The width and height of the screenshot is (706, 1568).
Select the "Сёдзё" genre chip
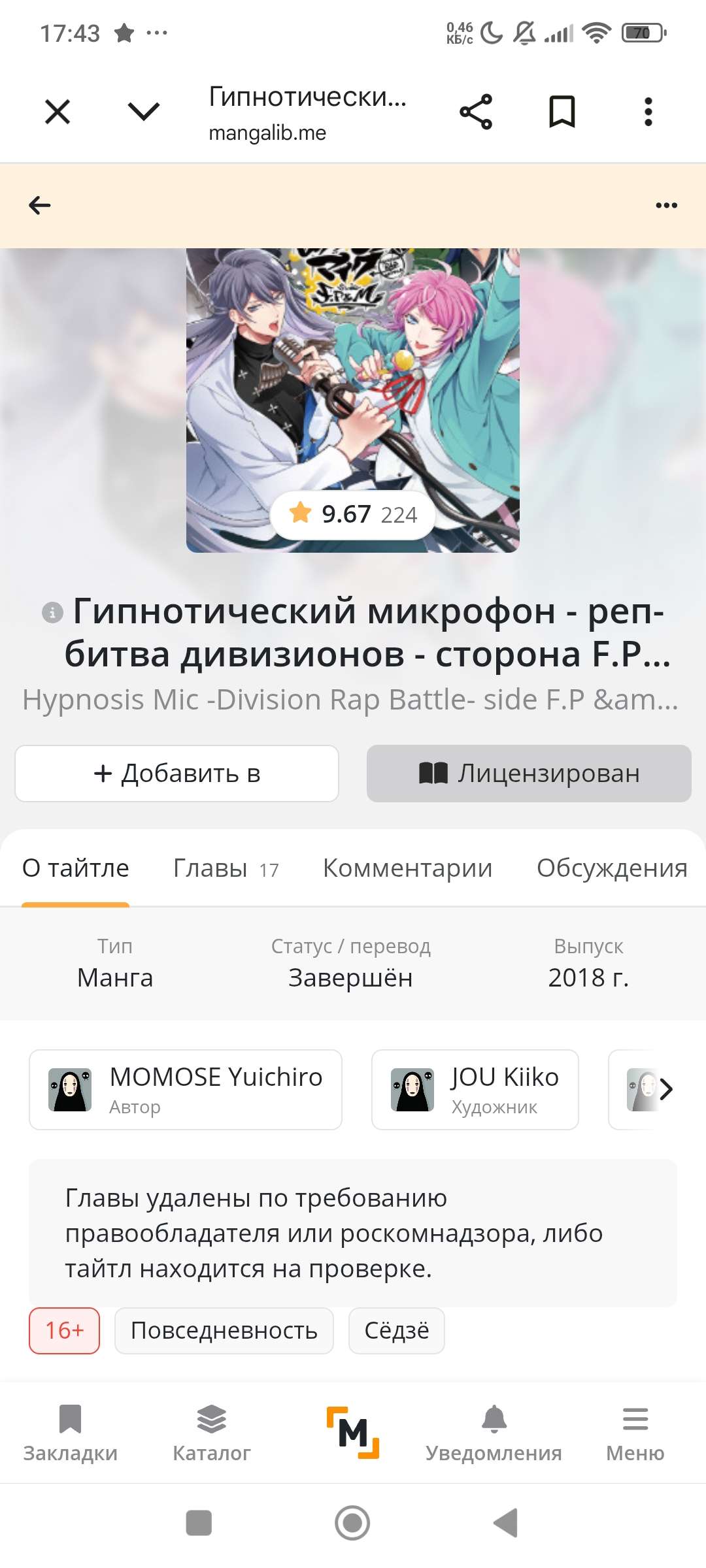(397, 1331)
